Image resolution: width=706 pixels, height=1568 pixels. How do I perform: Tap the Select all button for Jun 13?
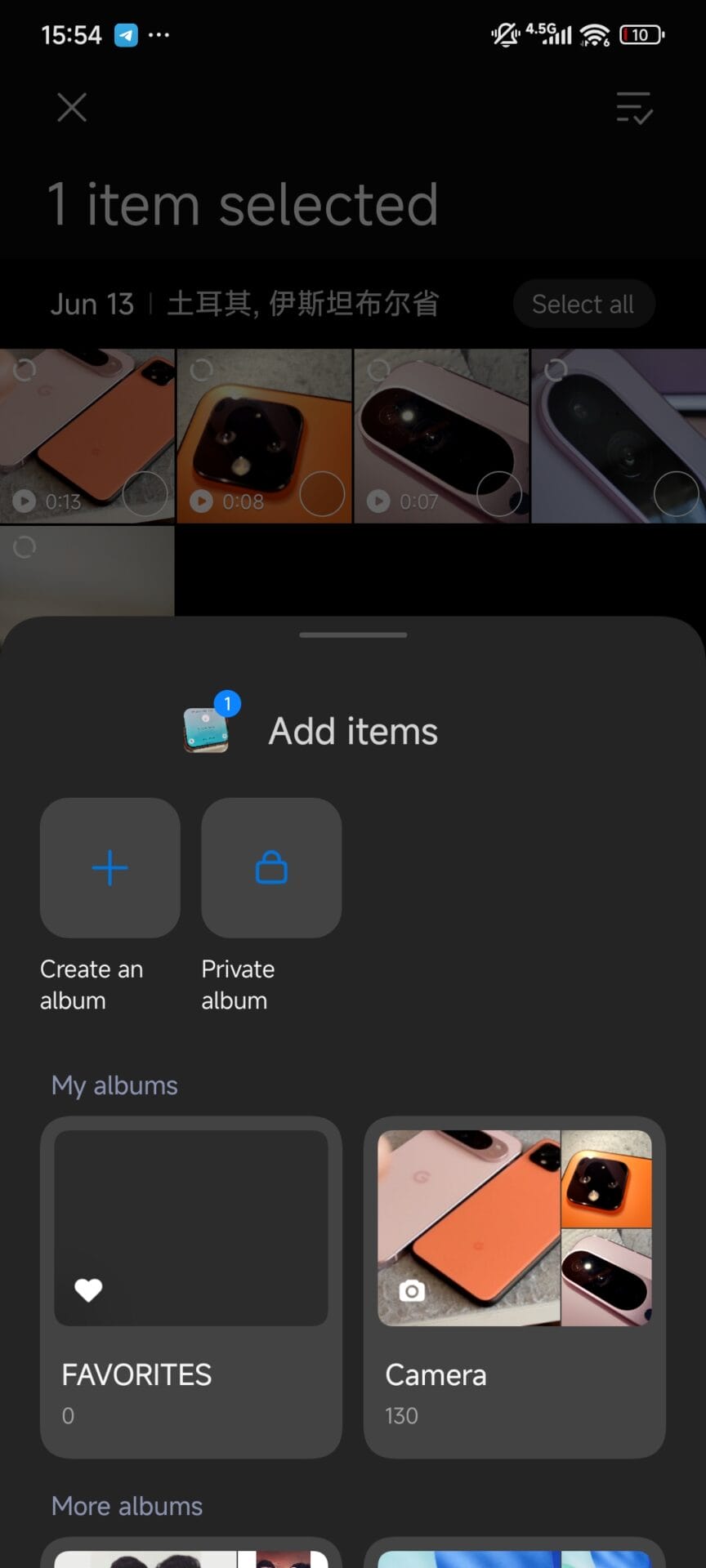tap(583, 304)
